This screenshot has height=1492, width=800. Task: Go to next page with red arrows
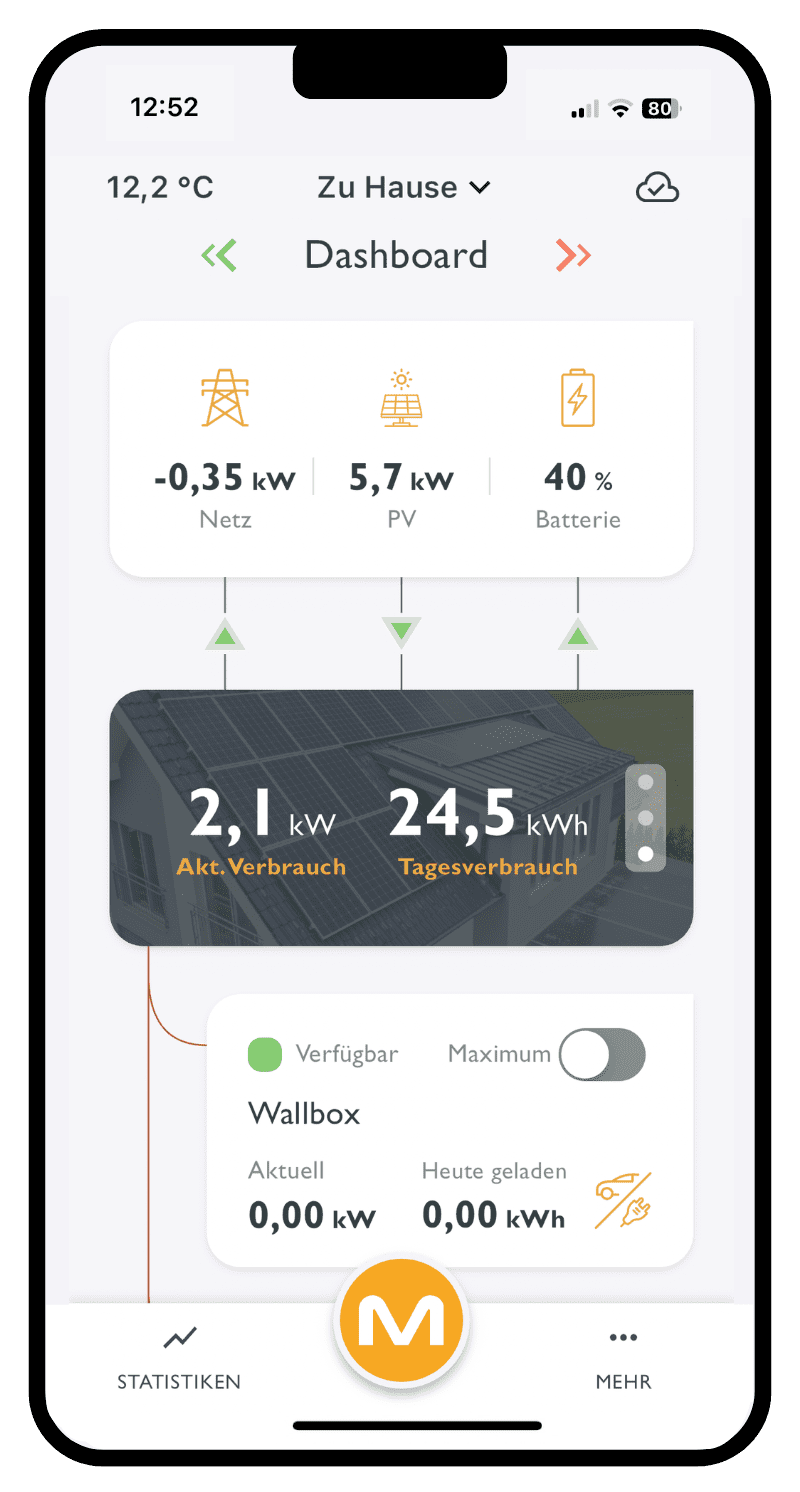pyautogui.click(x=574, y=256)
